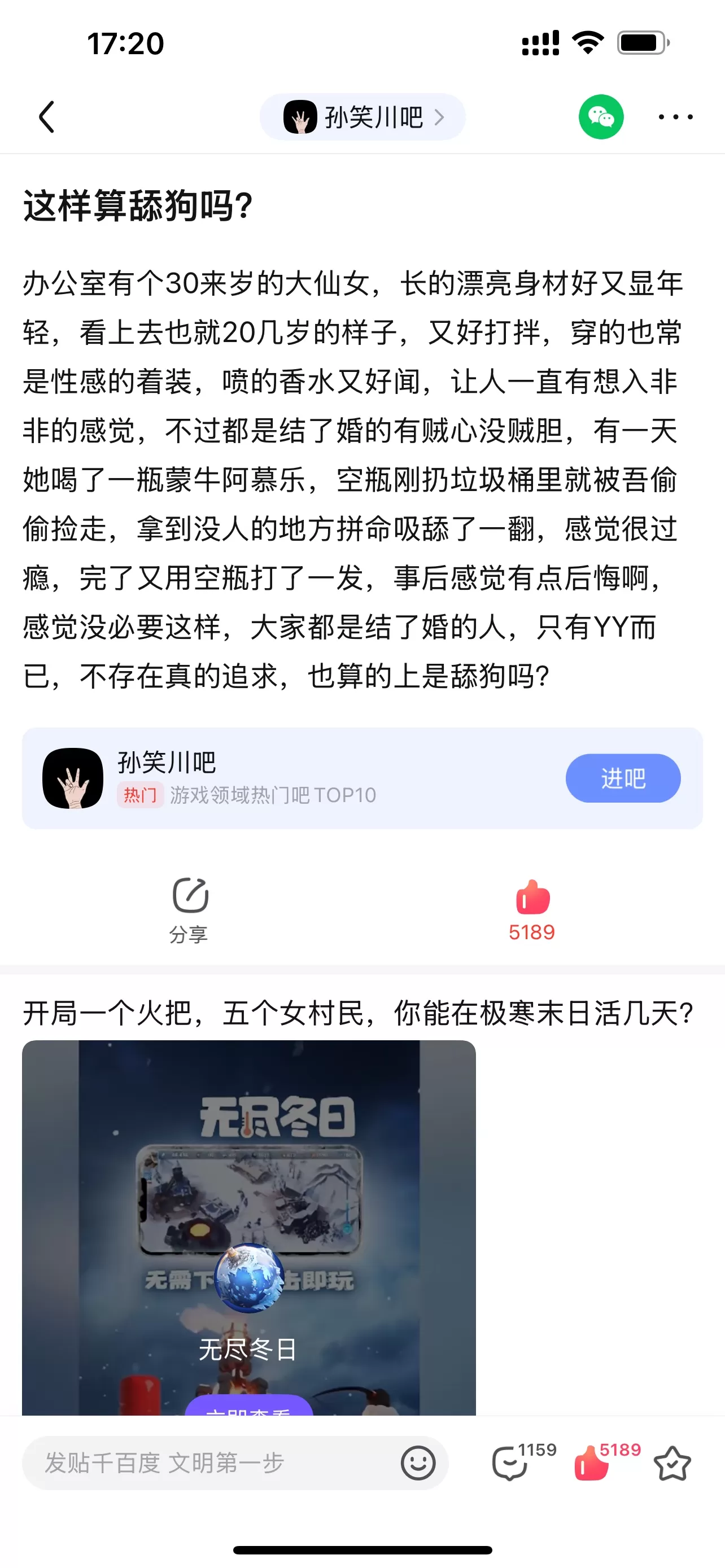Like the post with the large thumbs-up

tap(532, 910)
